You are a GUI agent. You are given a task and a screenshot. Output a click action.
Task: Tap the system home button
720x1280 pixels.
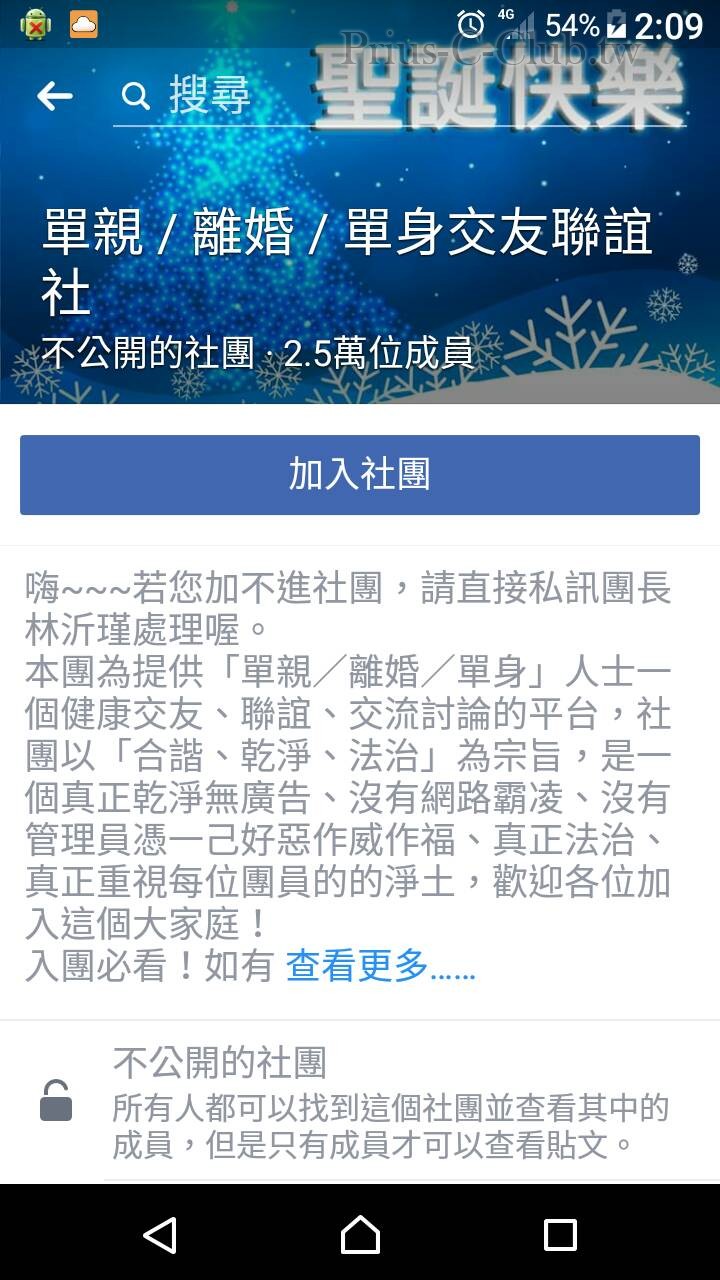click(x=360, y=1235)
